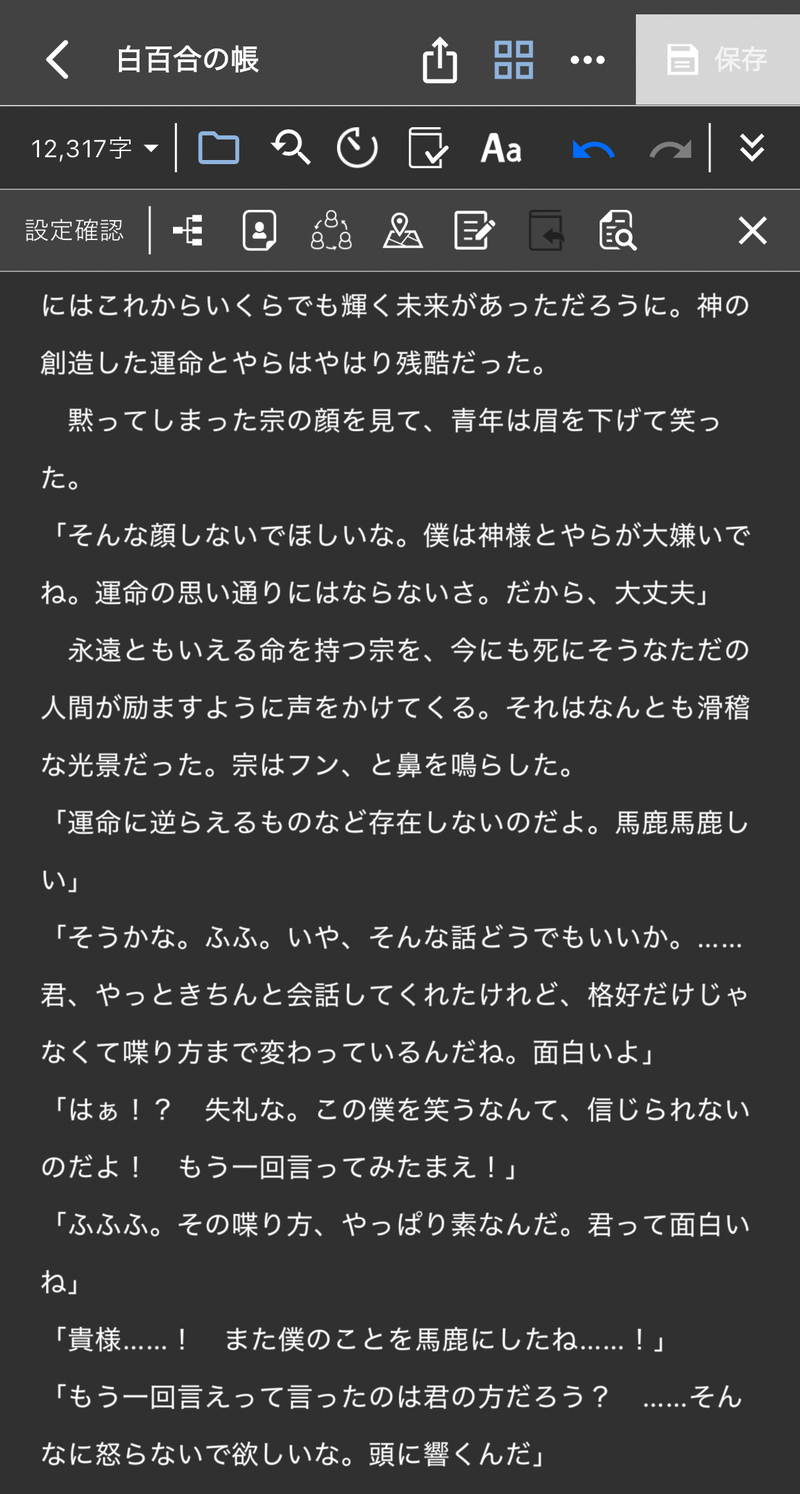
Task: Open the plot structure tree icon
Action: click(188, 231)
